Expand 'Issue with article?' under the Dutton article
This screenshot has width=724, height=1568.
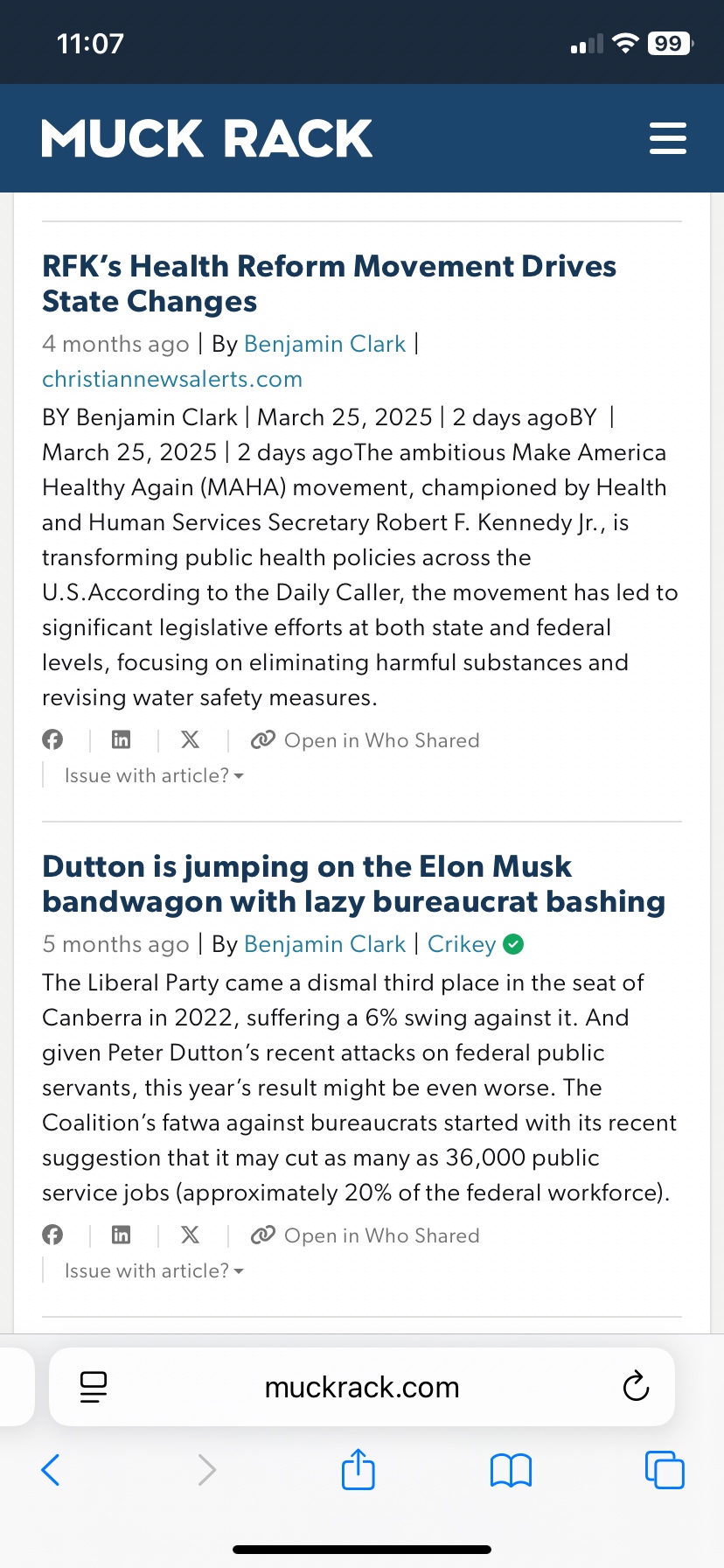[154, 1270]
